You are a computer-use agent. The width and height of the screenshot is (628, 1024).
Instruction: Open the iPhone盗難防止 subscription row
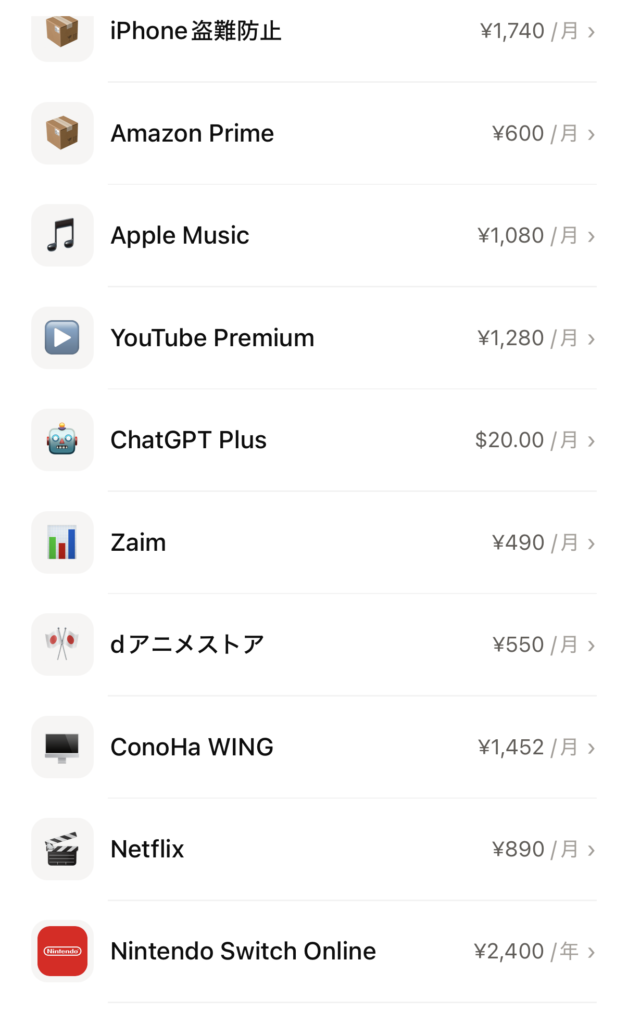tap(314, 33)
